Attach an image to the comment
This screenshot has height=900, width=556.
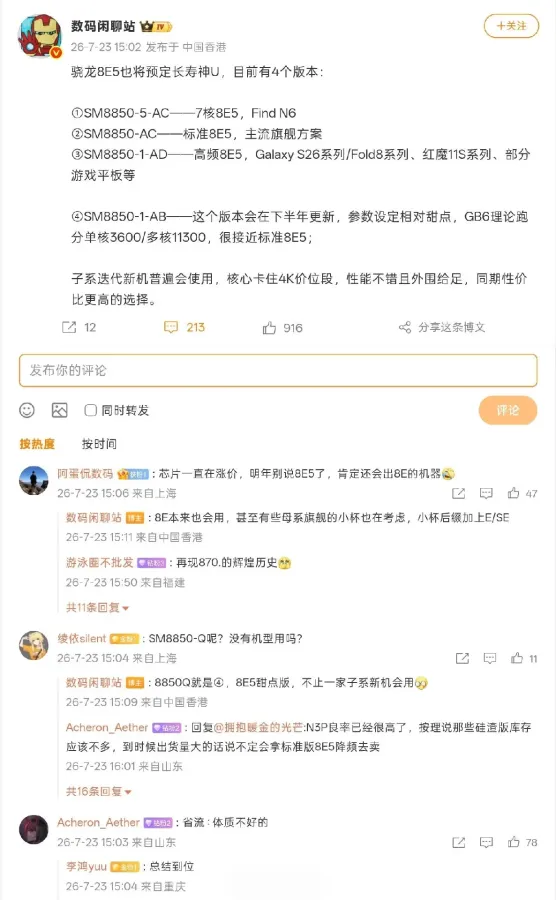60,410
